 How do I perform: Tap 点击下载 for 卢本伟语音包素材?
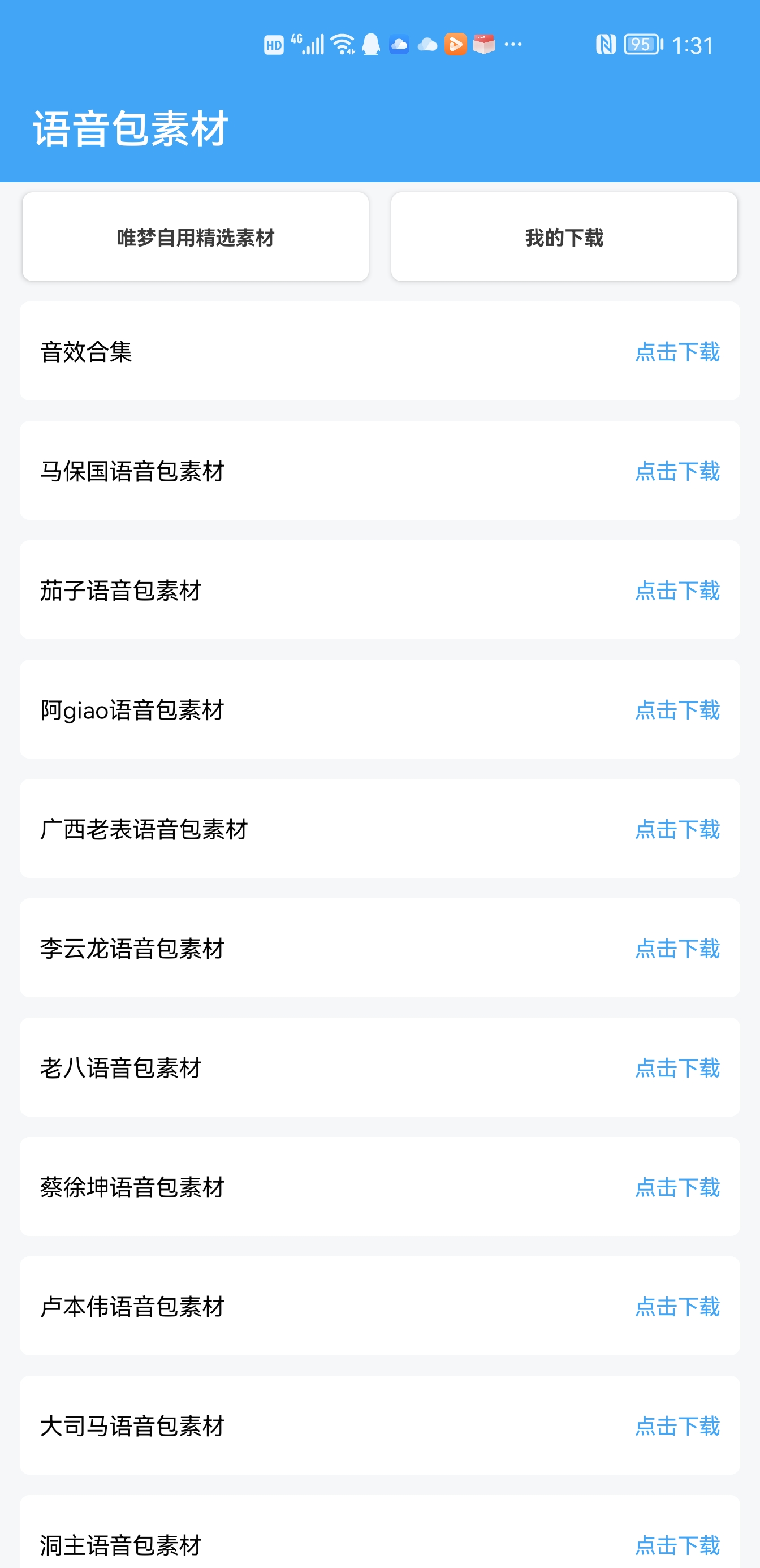tap(677, 1306)
